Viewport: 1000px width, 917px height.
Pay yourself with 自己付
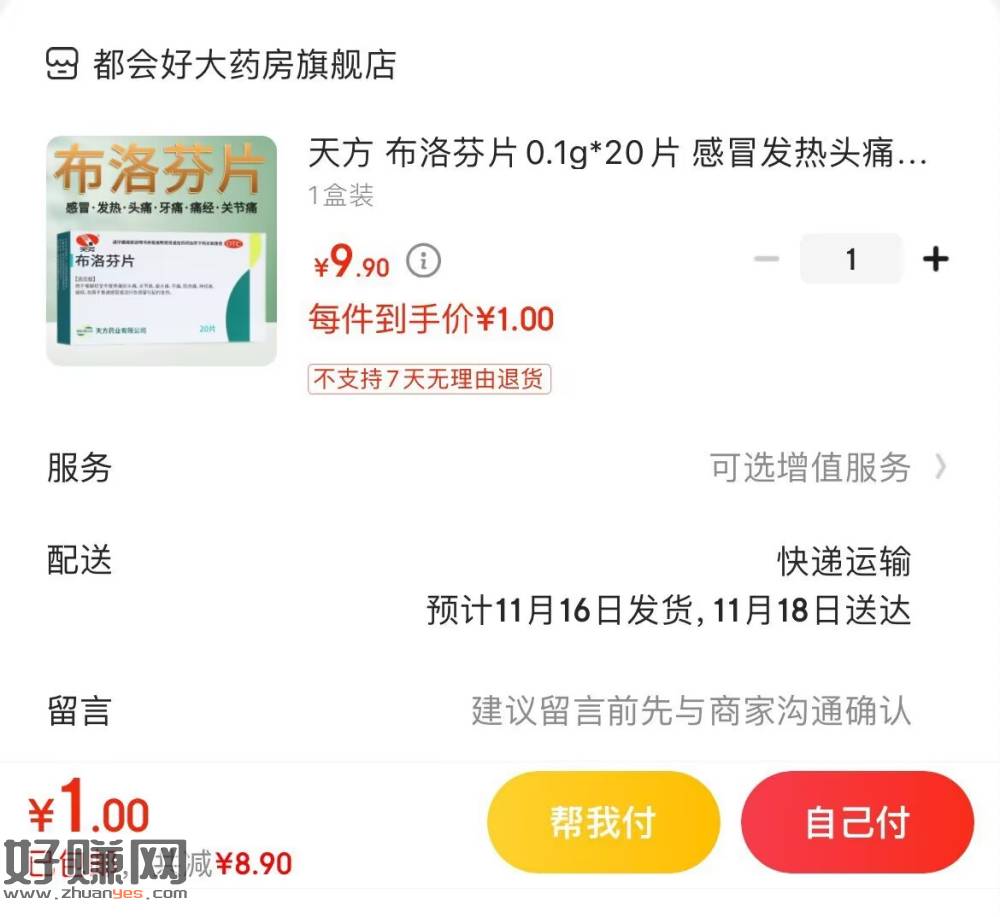[x=857, y=822]
